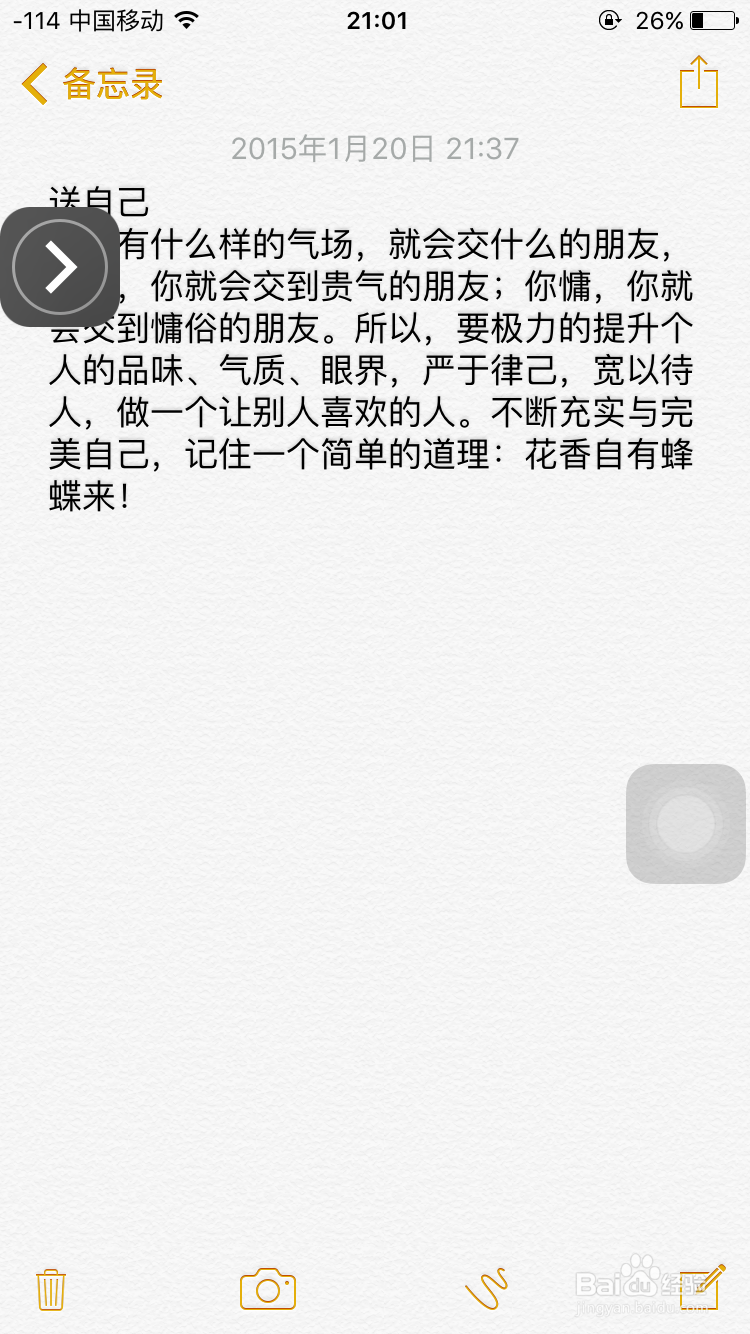Tap the note title 送自己
750x1334 pixels.
(x=100, y=203)
